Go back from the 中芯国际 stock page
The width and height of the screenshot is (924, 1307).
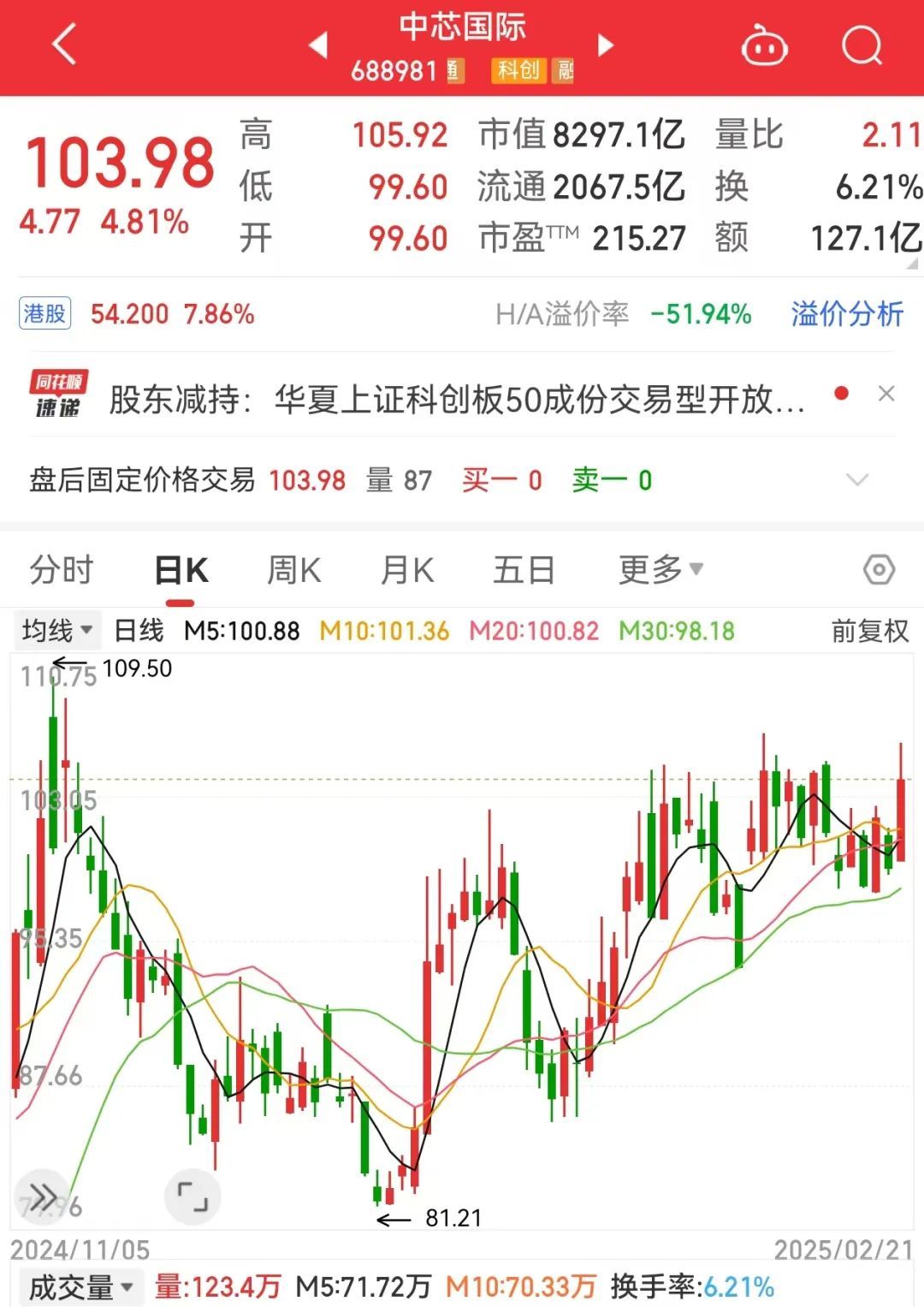tap(64, 45)
